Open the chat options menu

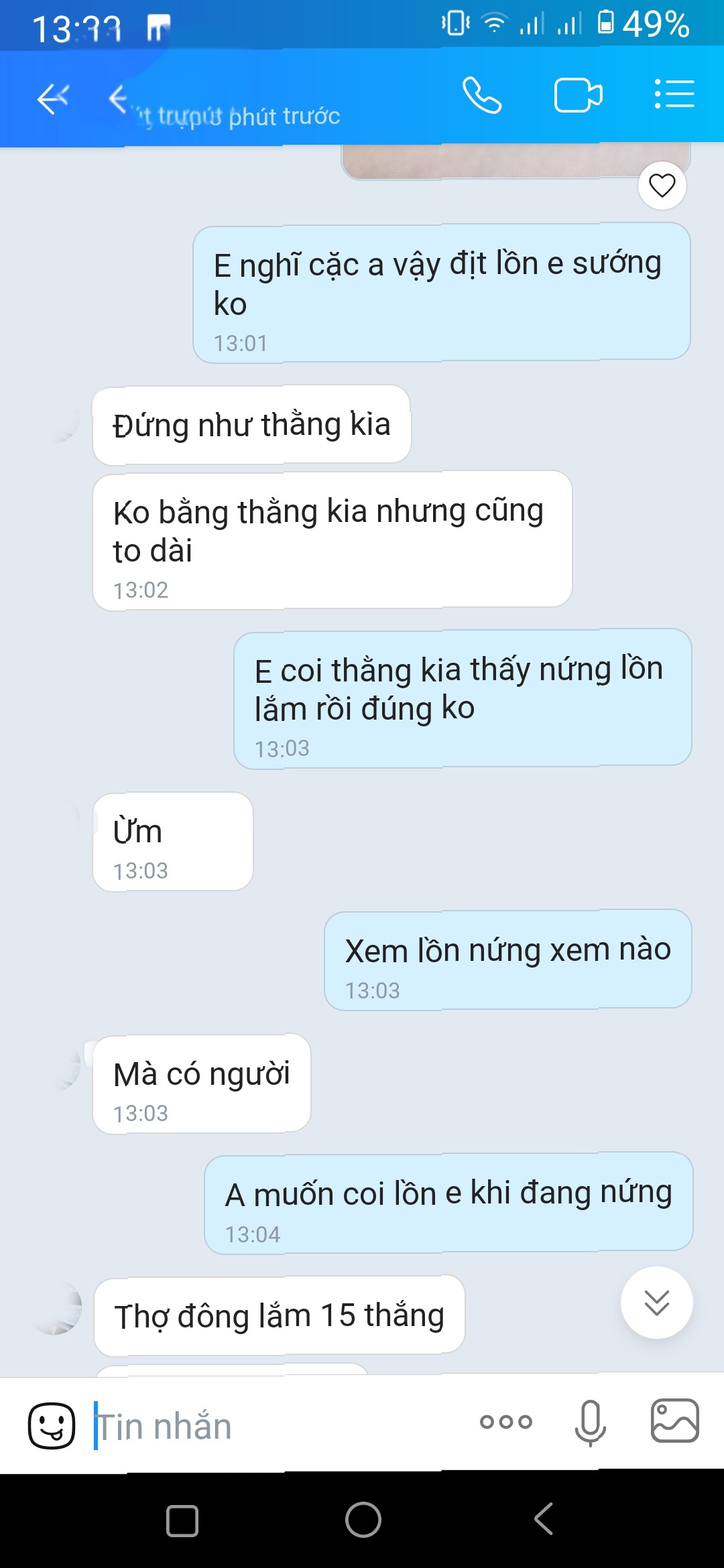coord(674,94)
